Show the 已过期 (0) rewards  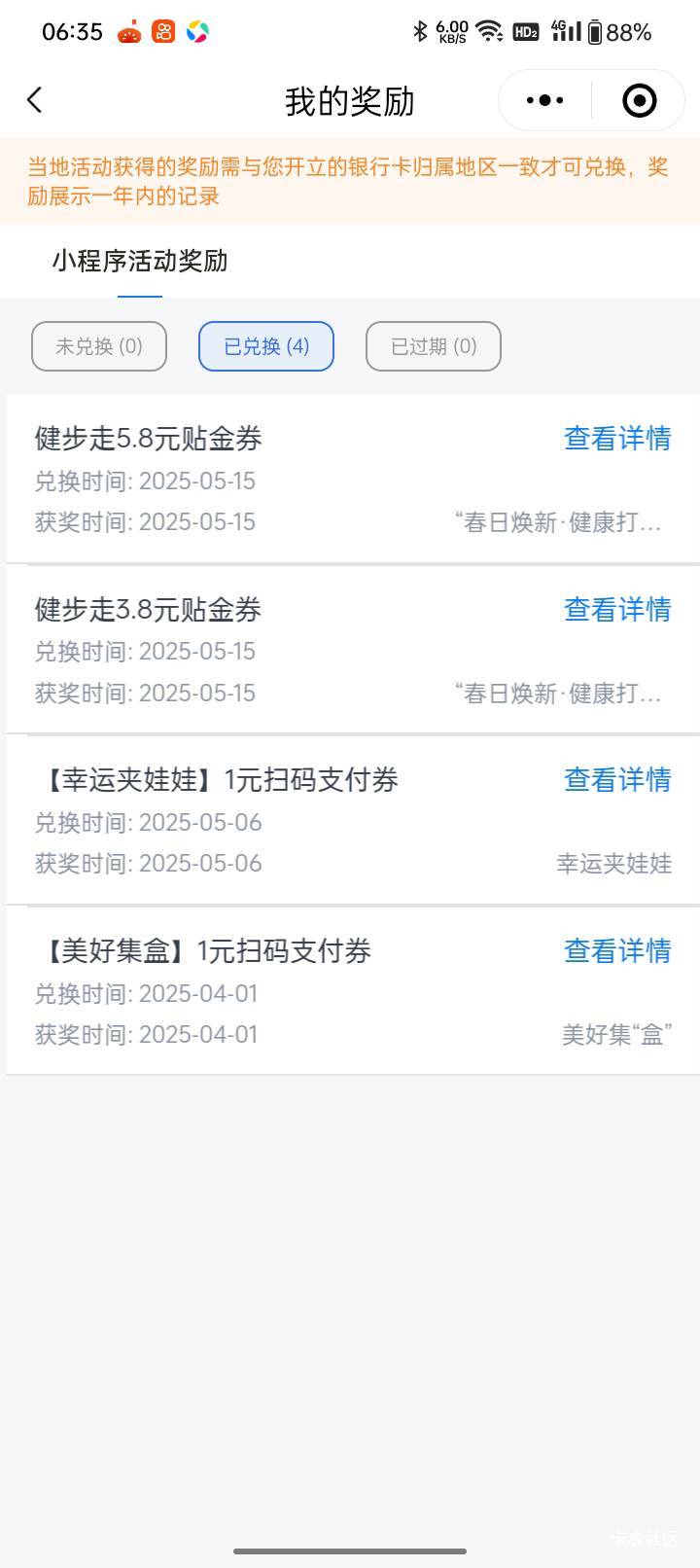(x=434, y=346)
